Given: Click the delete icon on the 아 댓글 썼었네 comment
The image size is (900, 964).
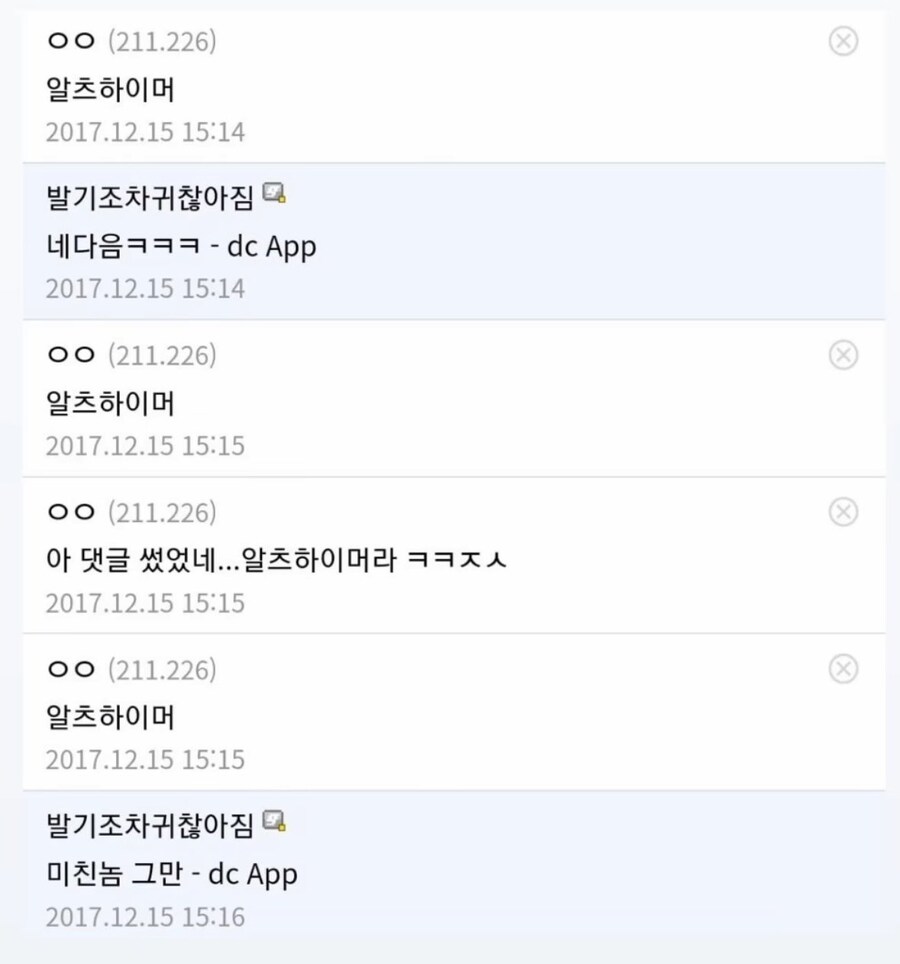Looking at the screenshot, I should (x=843, y=512).
